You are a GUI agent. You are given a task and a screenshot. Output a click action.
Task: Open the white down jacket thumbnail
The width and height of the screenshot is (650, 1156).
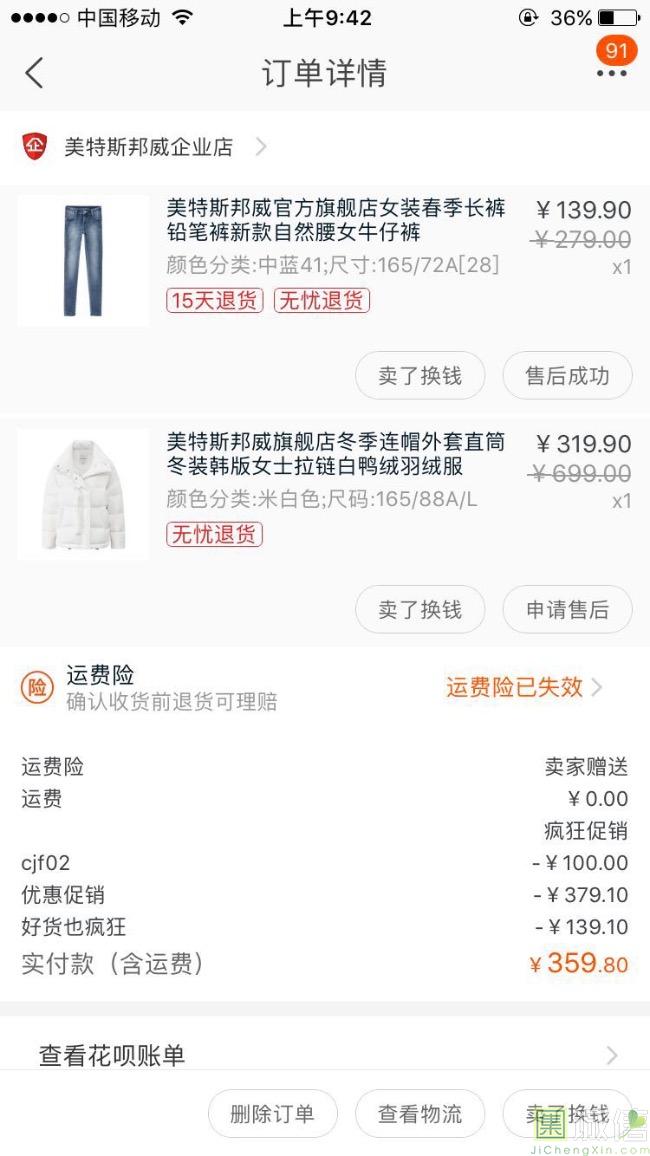83,495
